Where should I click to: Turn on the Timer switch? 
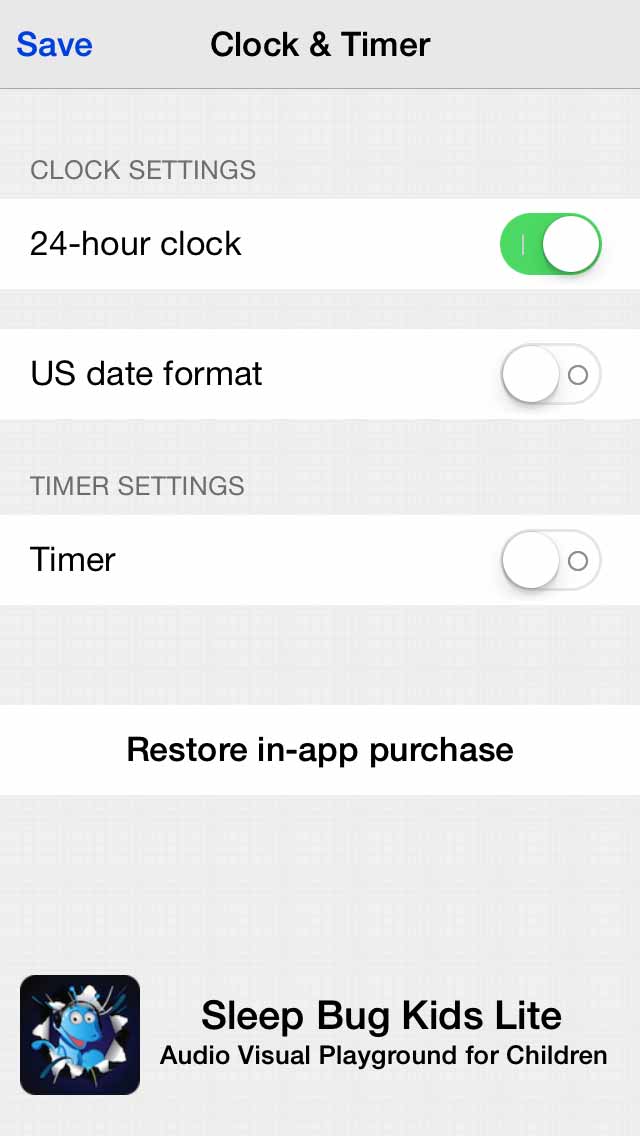[x=550, y=560]
